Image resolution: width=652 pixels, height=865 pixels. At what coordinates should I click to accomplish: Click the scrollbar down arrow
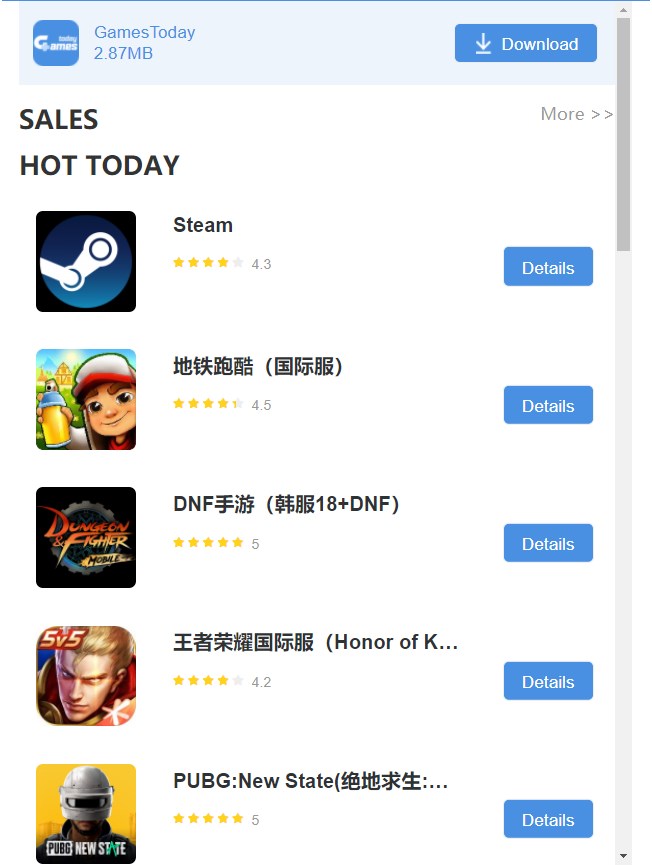click(624, 856)
